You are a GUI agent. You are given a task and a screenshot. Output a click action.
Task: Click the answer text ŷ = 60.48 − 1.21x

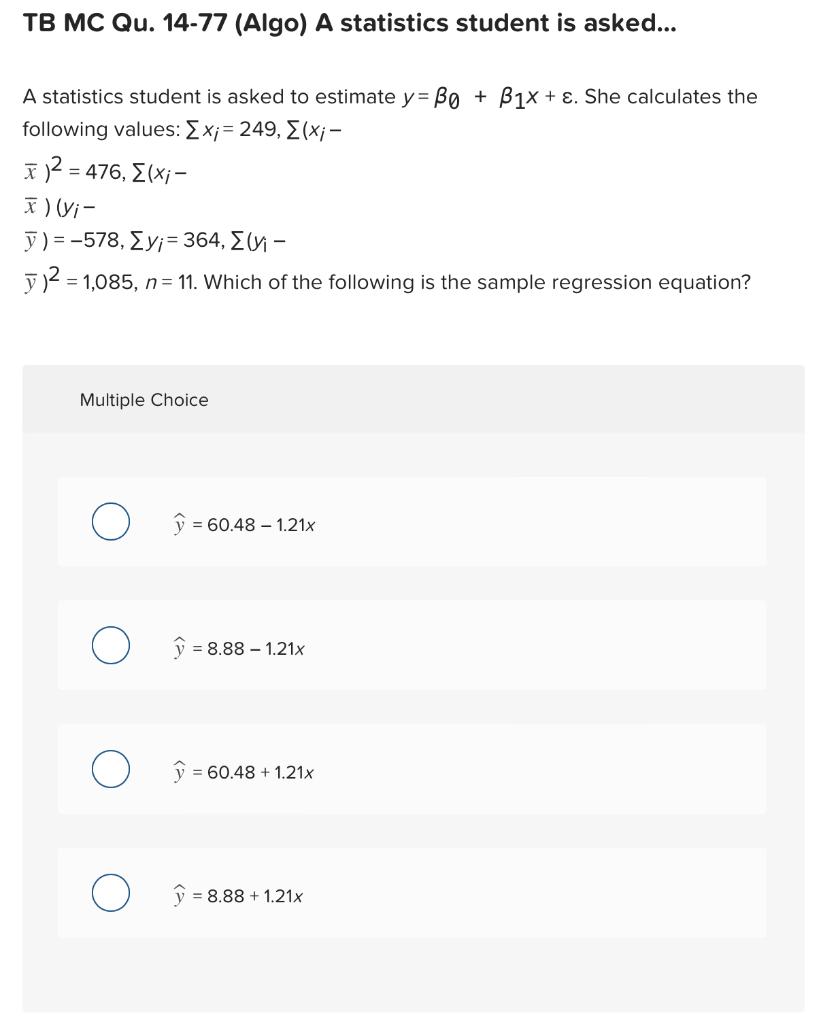244,521
